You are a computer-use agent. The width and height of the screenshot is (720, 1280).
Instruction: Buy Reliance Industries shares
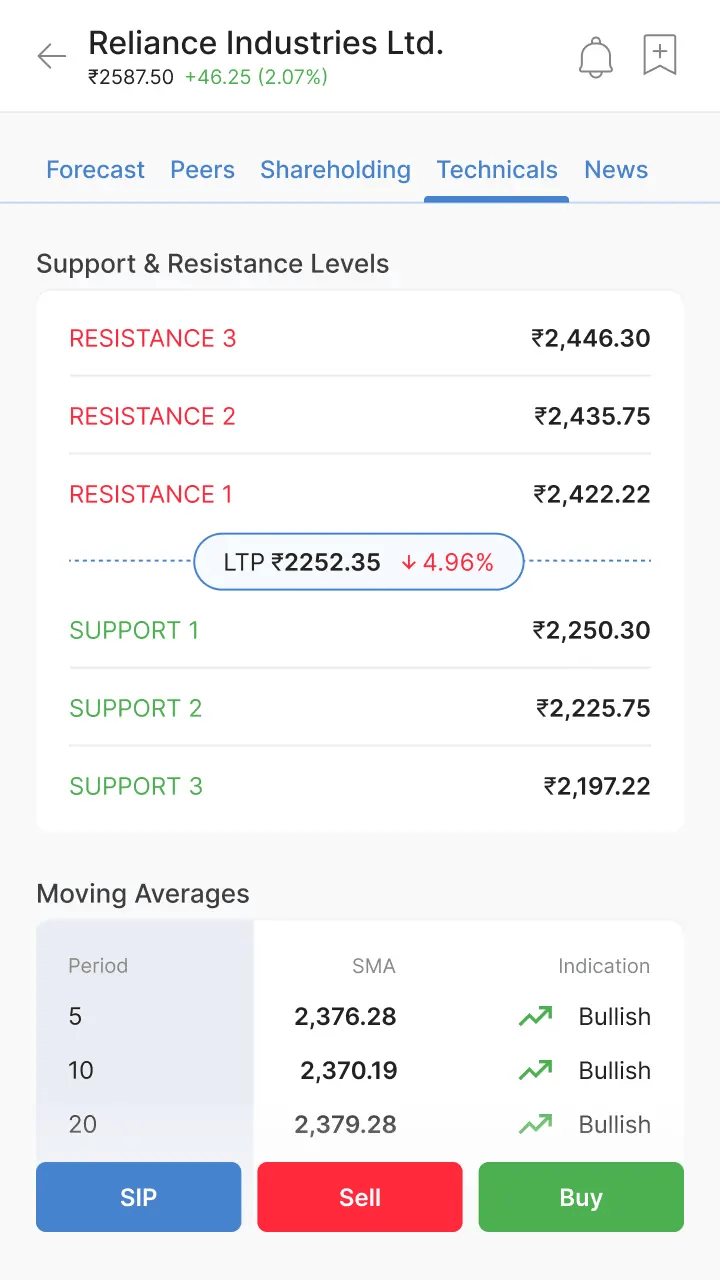581,1197
